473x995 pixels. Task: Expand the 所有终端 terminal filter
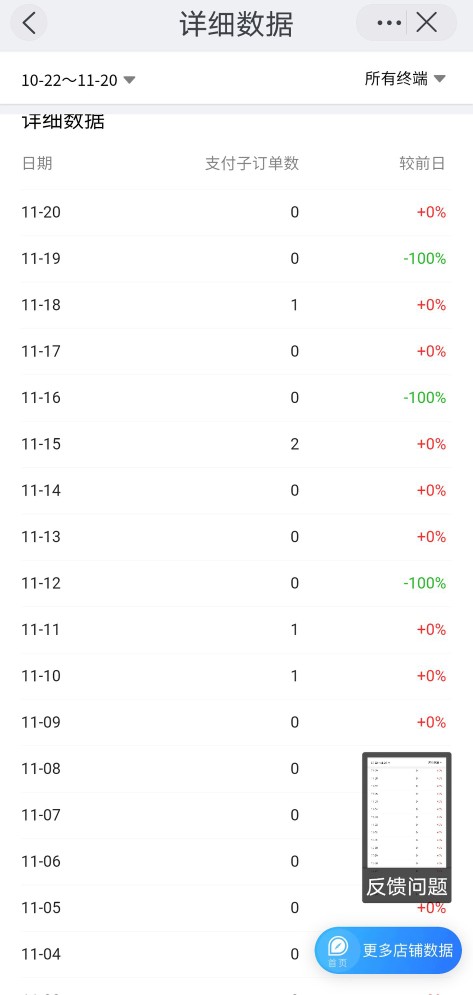(x=405, y=79)
